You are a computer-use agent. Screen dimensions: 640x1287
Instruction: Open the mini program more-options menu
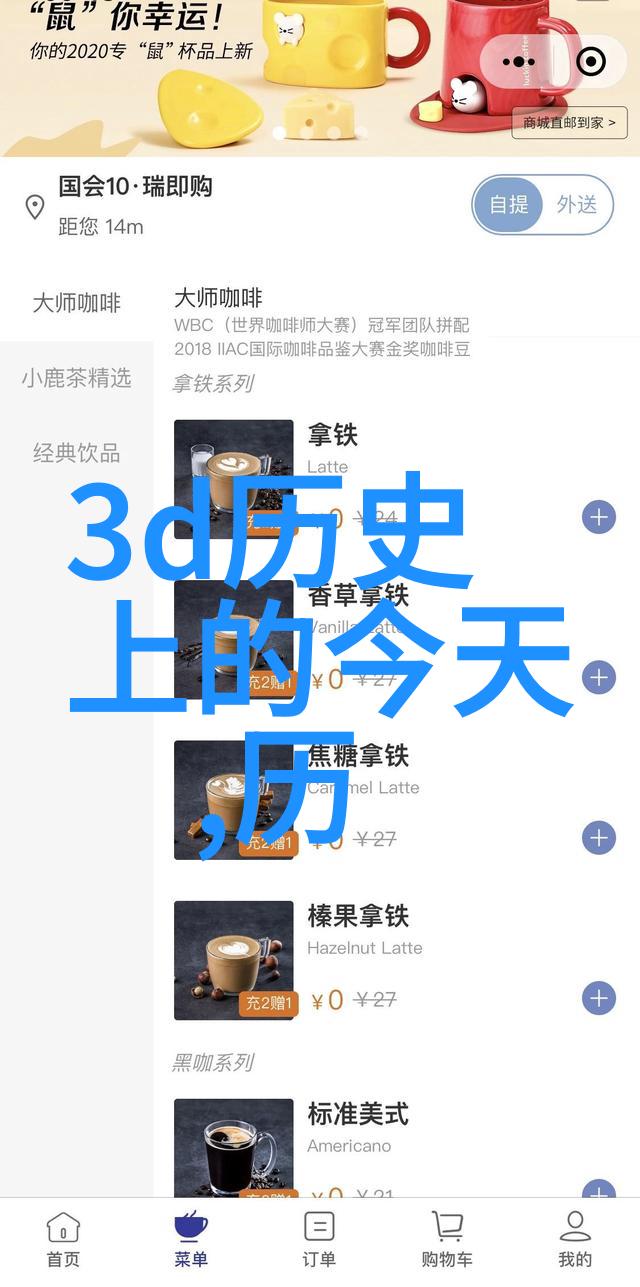(521, 62)
